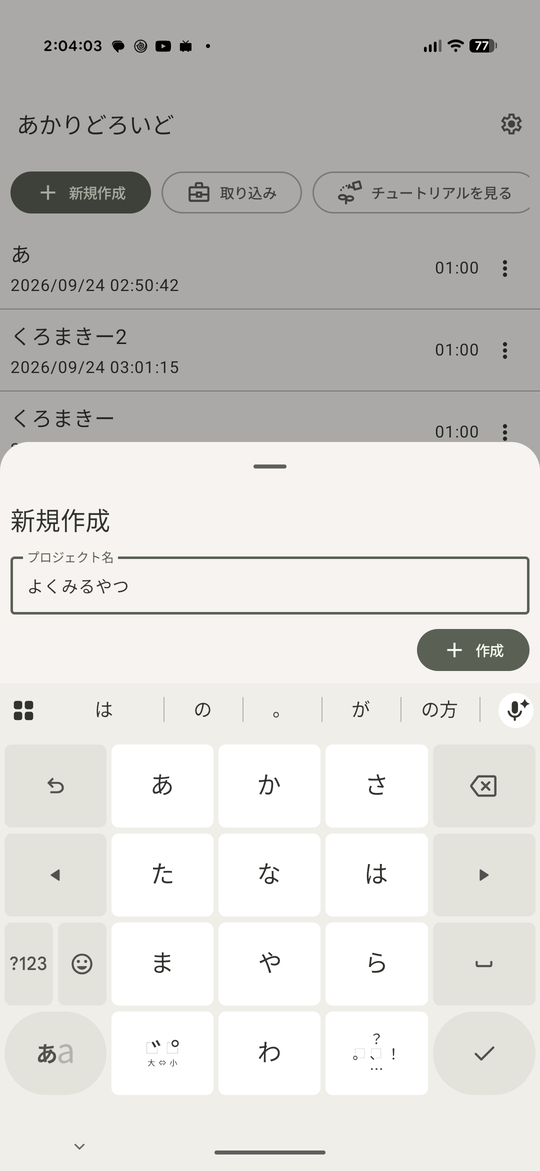540x1171 pixels.
Task: Open settings via the gear icon
Action: click(x=511, y=124)
